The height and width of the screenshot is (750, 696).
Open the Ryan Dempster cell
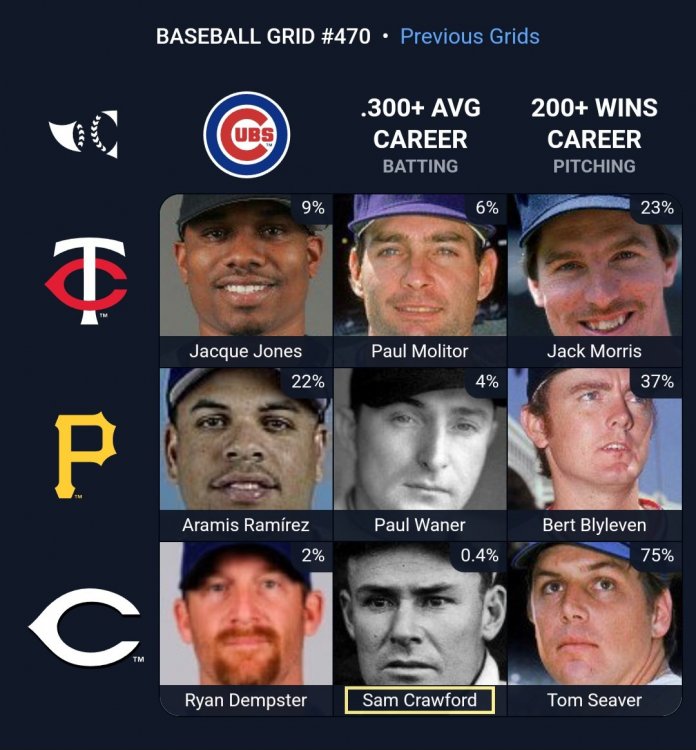click(x=245, y=628)
